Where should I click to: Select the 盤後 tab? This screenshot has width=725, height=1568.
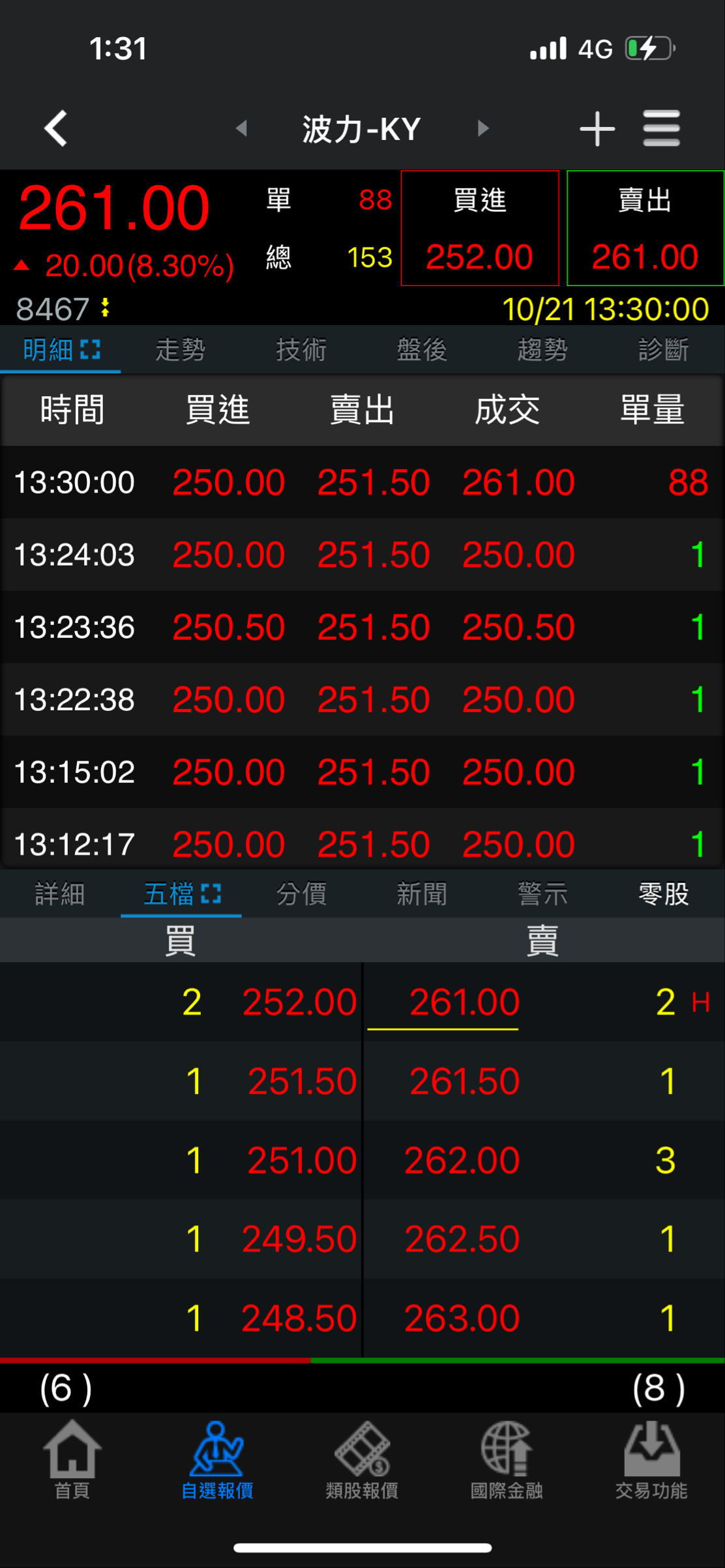422,350
